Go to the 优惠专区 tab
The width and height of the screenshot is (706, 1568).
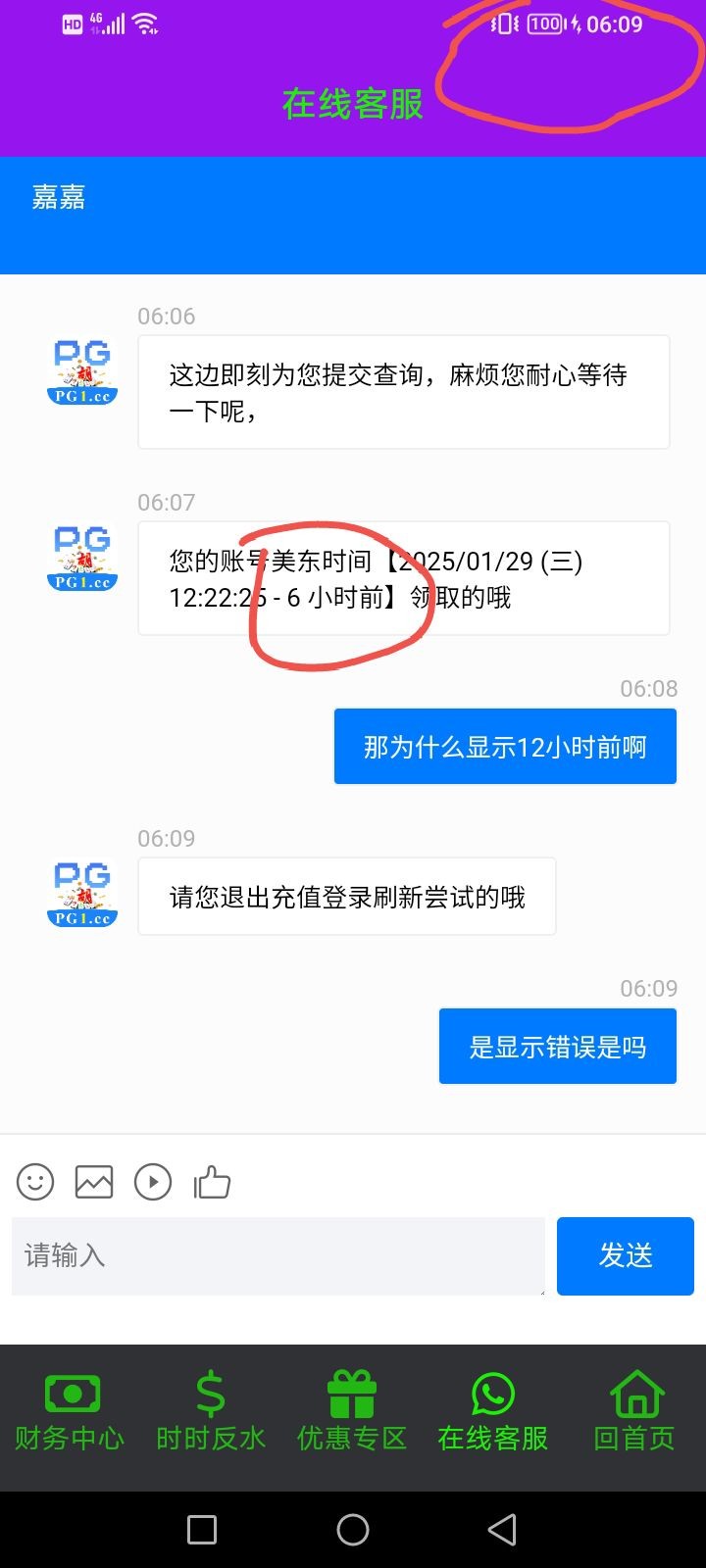pyautogui.click(x=352, y=1411)
